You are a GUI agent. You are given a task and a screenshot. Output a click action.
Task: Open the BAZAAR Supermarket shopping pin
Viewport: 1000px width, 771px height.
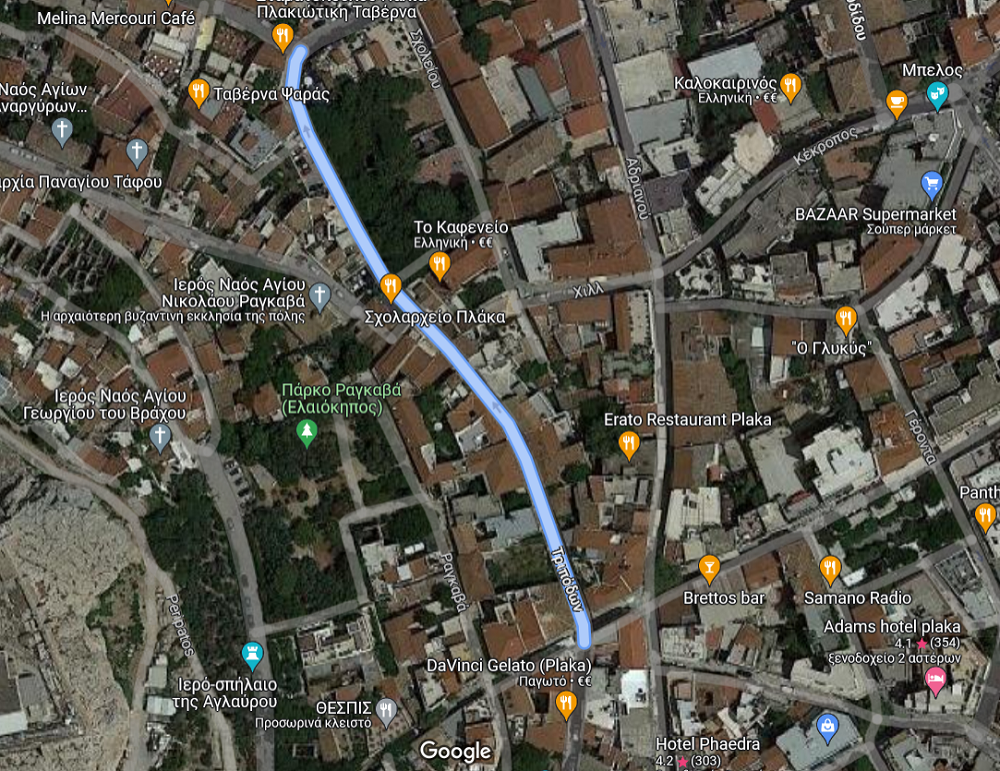click(x=932, y=185)
